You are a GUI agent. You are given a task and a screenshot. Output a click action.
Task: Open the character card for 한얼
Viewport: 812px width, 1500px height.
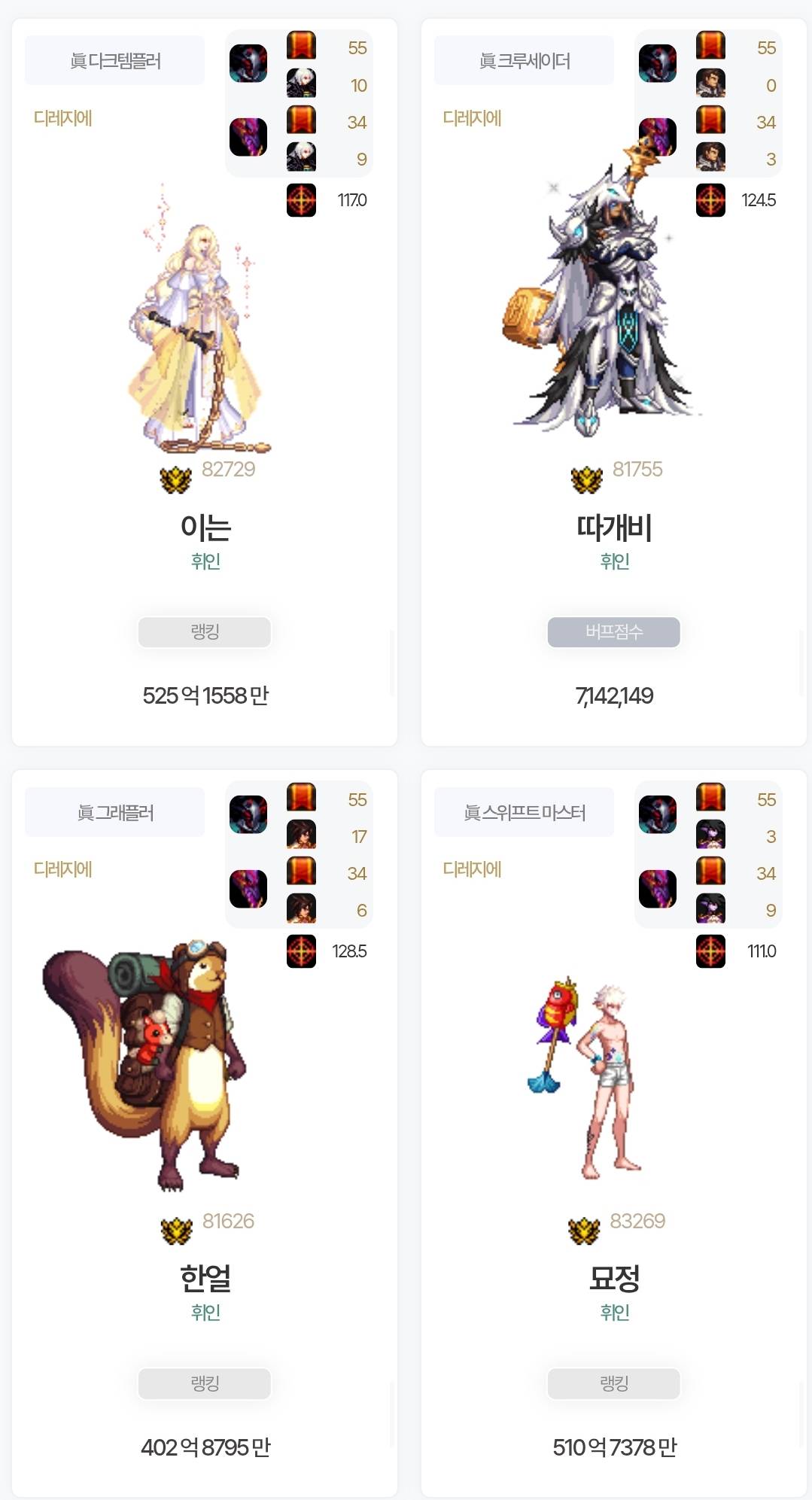coord(205,1278)
